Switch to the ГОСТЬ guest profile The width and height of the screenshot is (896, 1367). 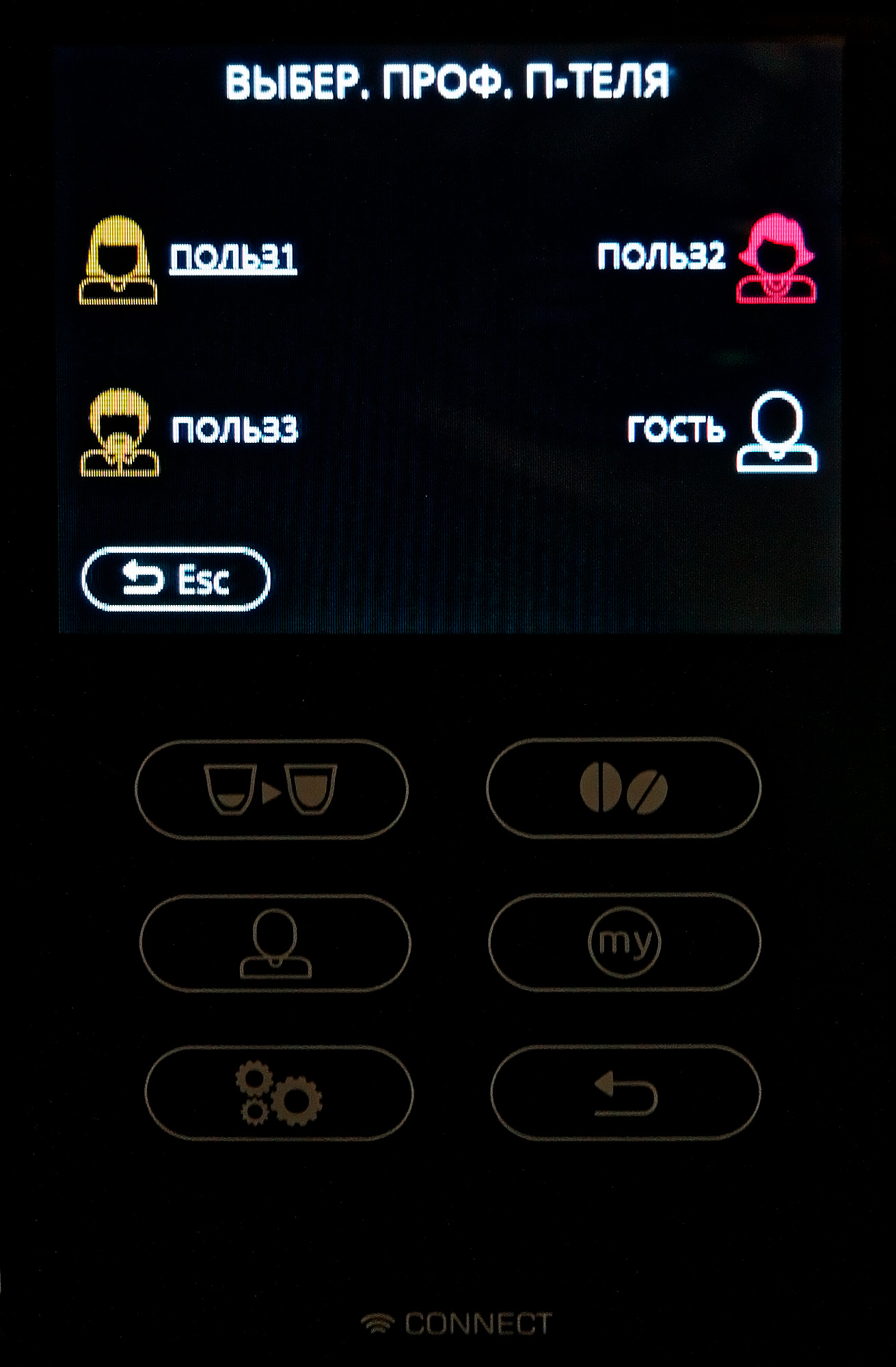722,431
